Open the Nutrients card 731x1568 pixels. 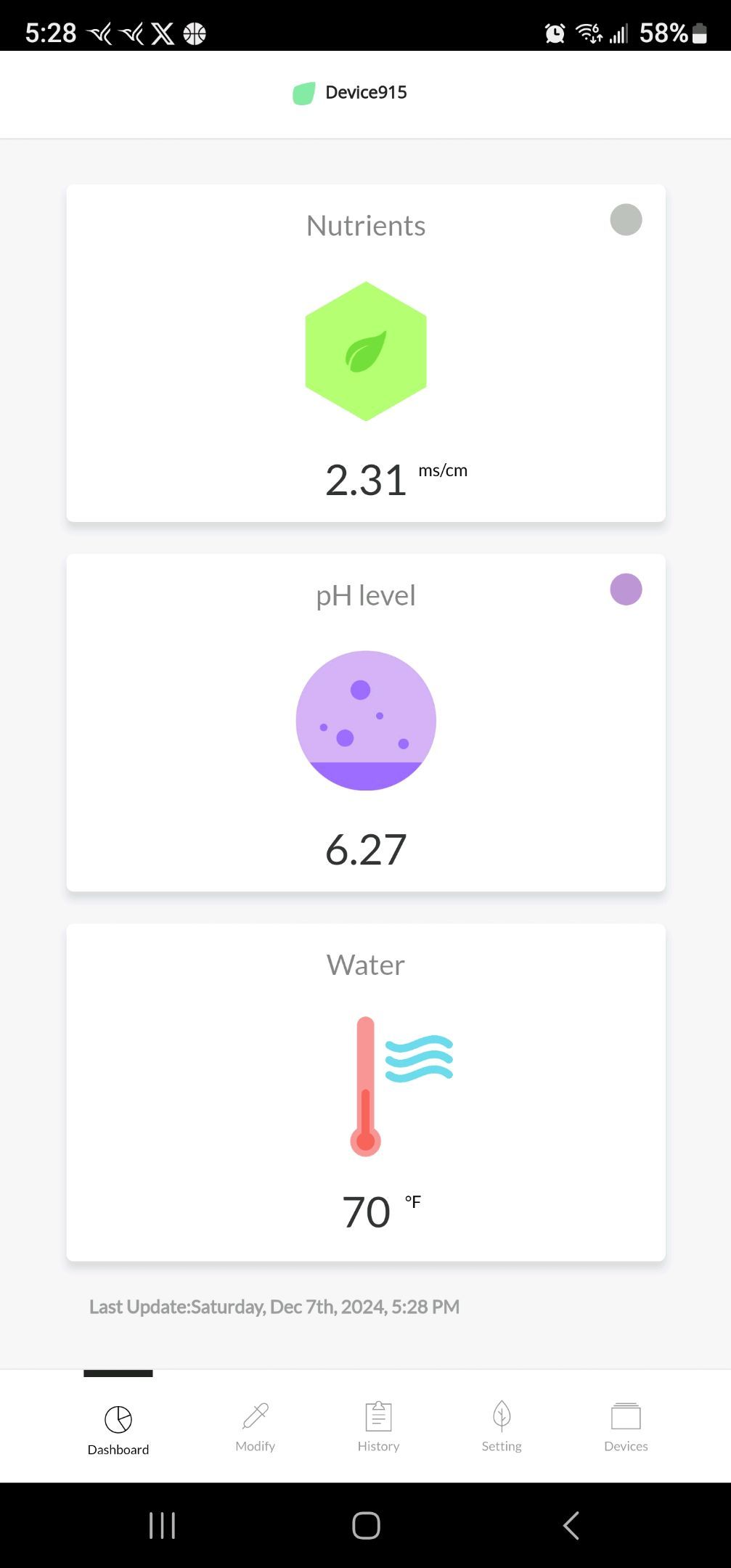pos(366,353)
